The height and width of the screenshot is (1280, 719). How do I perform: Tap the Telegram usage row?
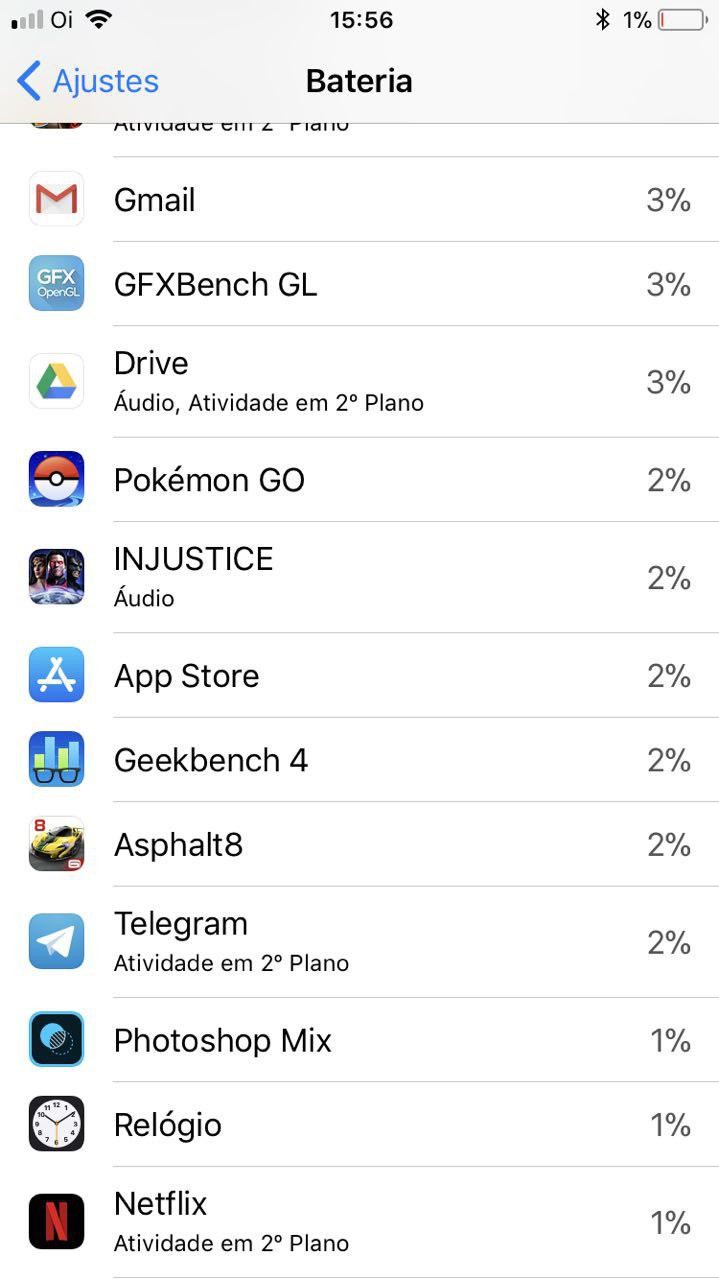point(360,941)
